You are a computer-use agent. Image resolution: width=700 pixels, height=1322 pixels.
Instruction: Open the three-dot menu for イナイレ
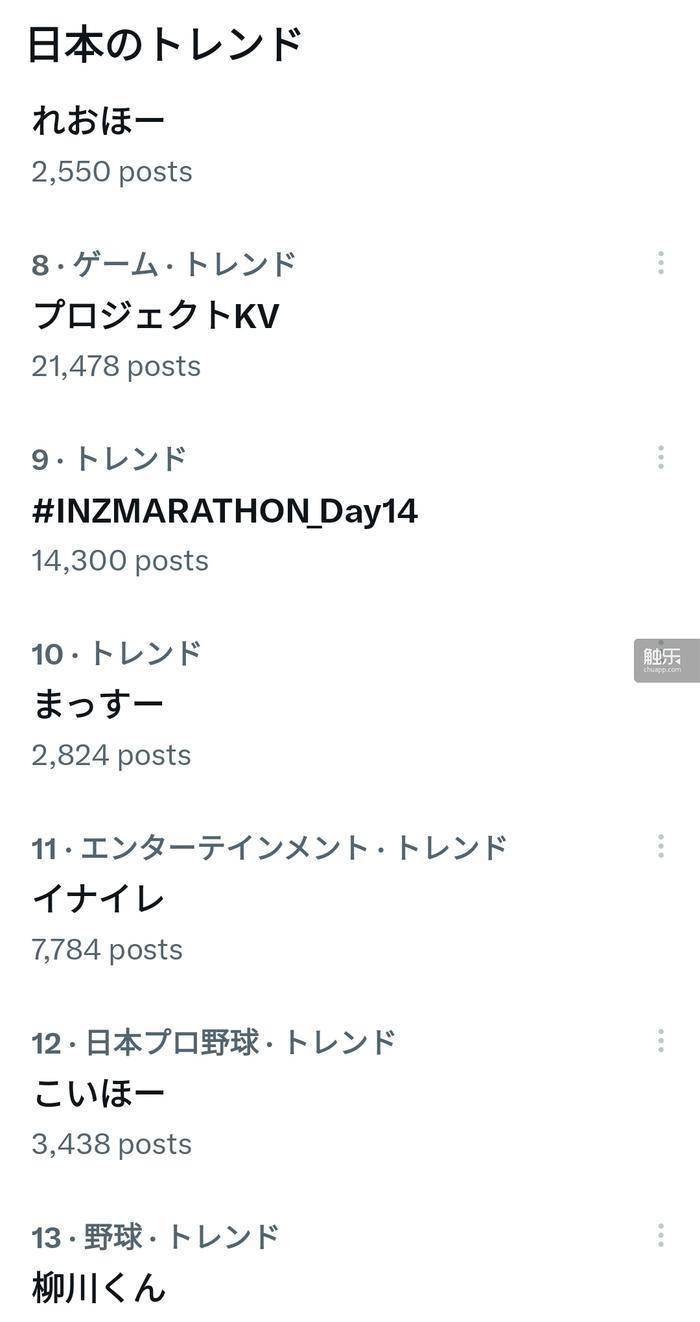click(x=661, y=847)
